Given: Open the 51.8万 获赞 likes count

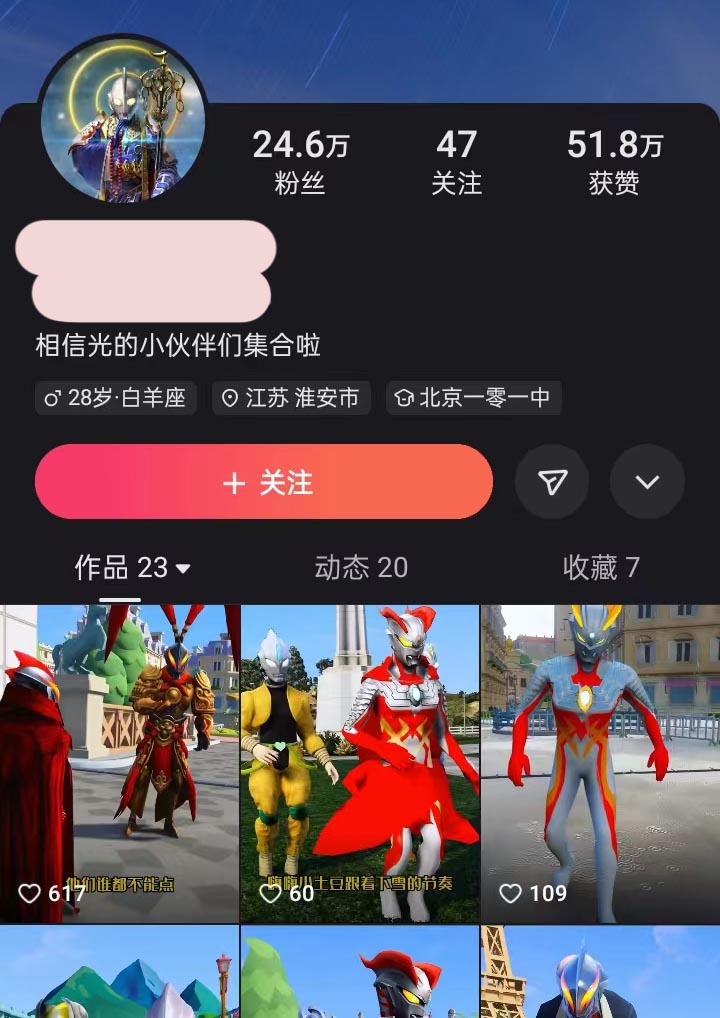Looking at the screenshot, I should [x=614, y=162].
